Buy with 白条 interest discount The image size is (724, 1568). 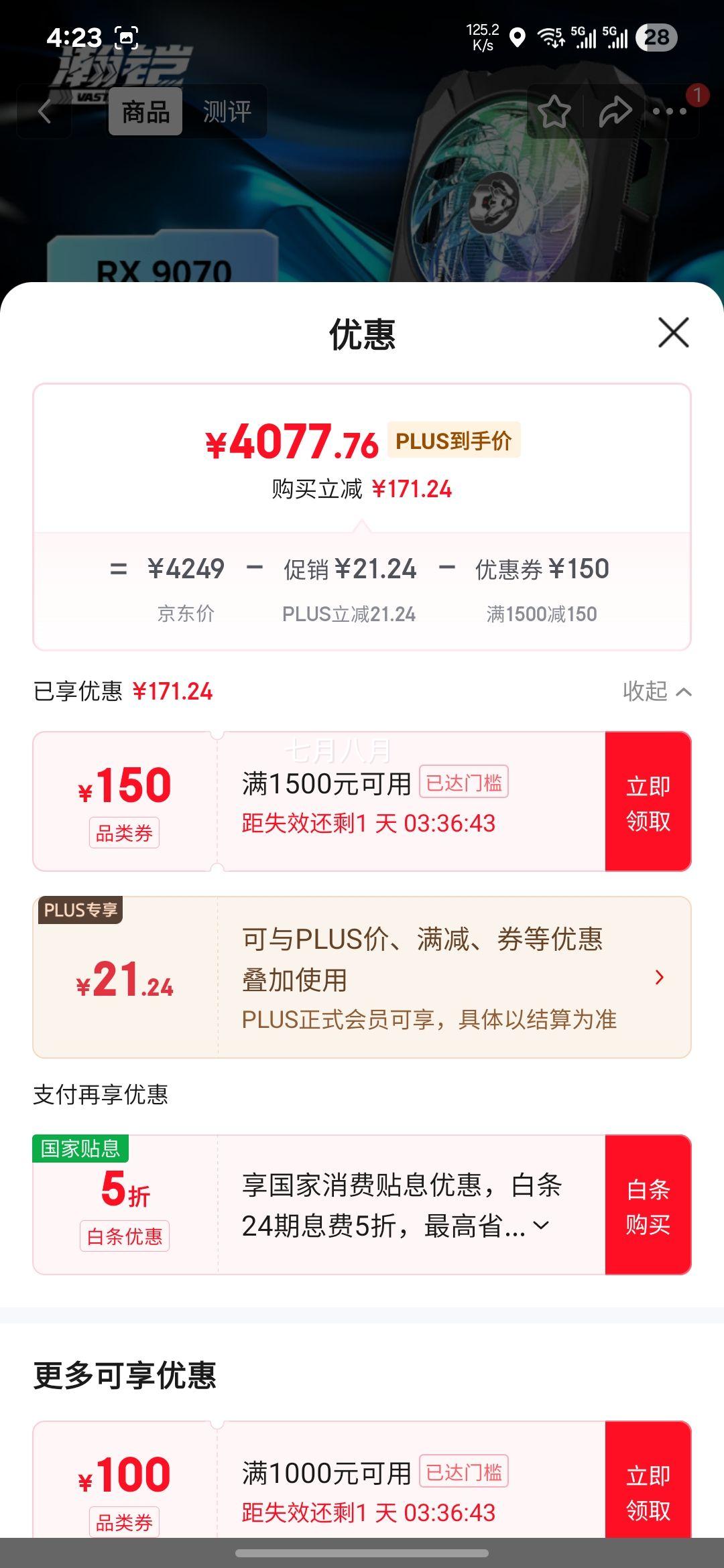click(x=648, y=1205)
